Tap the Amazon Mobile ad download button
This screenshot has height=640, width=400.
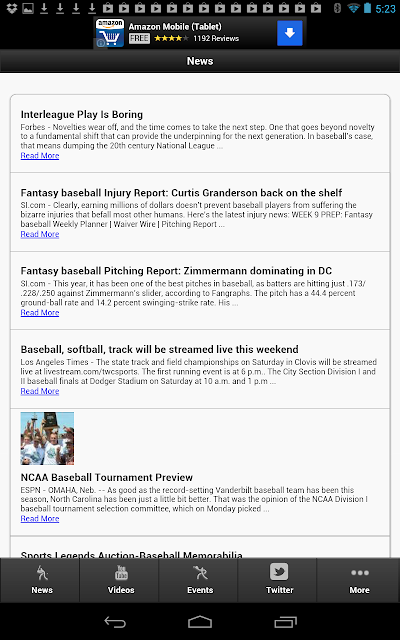click(x=290, y=33)
